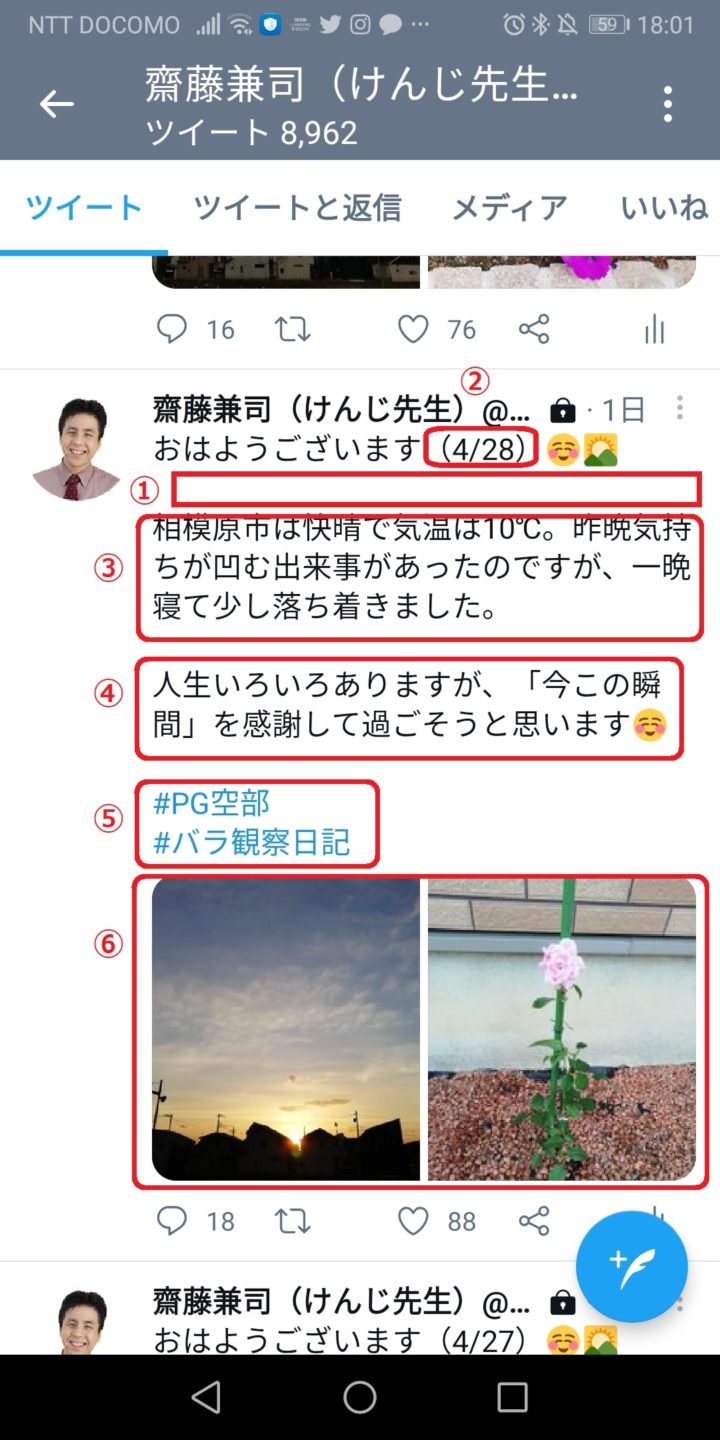Open the #PG空部 hashtag

[x=211, y=802]
